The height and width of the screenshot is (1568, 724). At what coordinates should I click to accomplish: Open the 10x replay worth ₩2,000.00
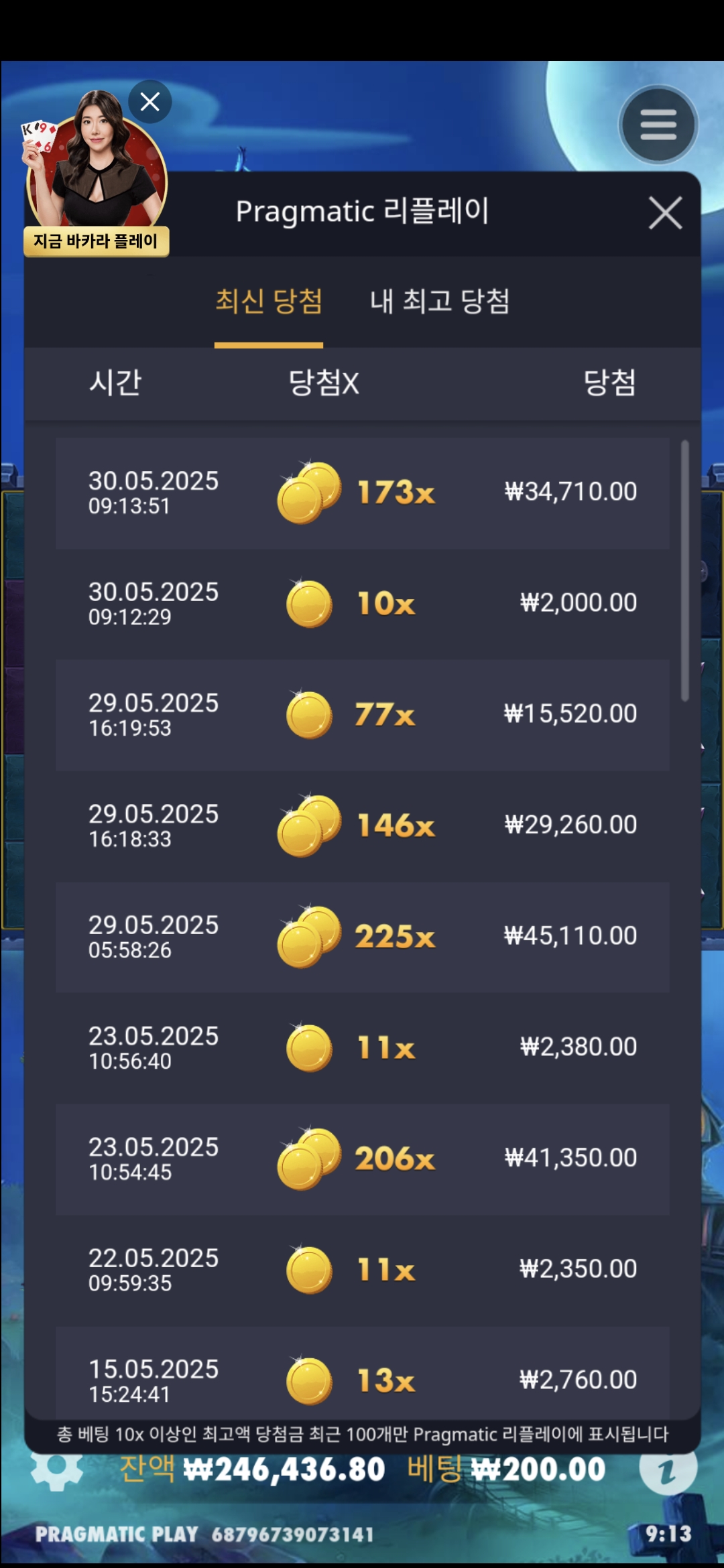click(362, 604)
